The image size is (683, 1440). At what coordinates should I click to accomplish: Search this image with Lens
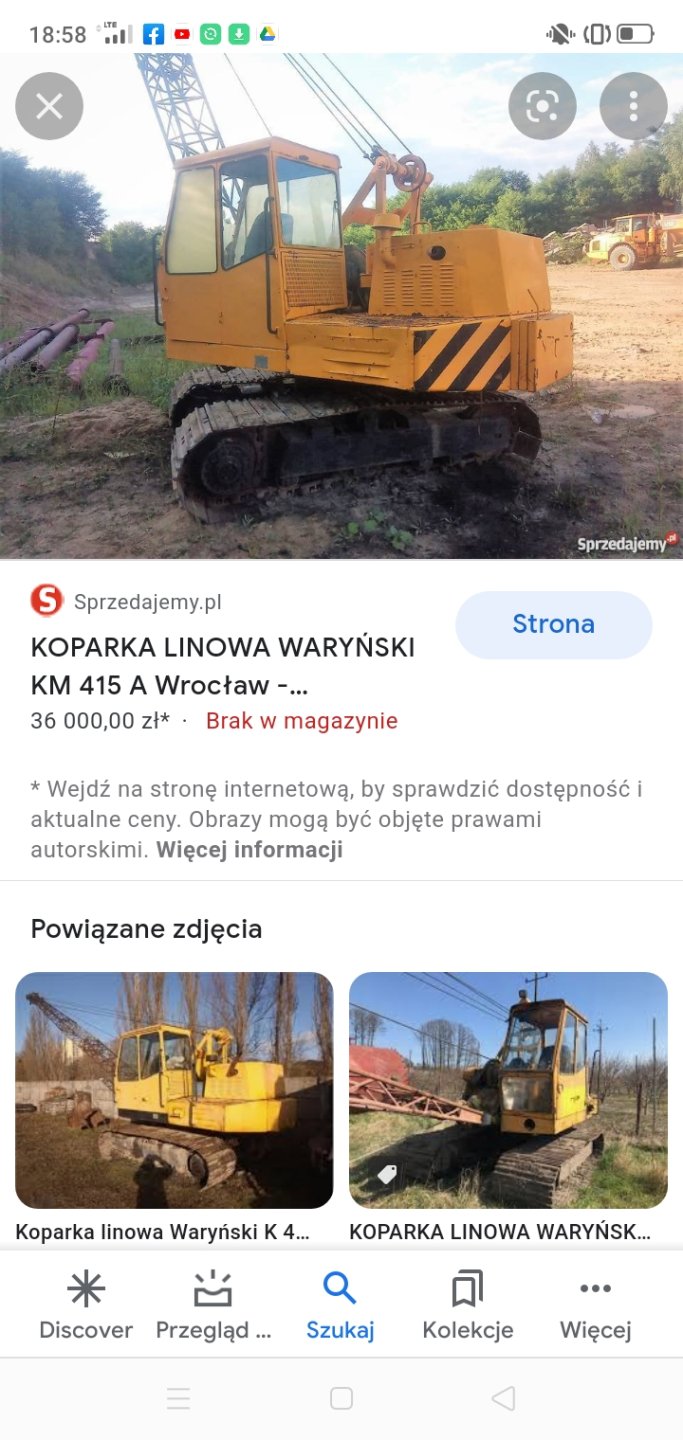tap(542, 106)
